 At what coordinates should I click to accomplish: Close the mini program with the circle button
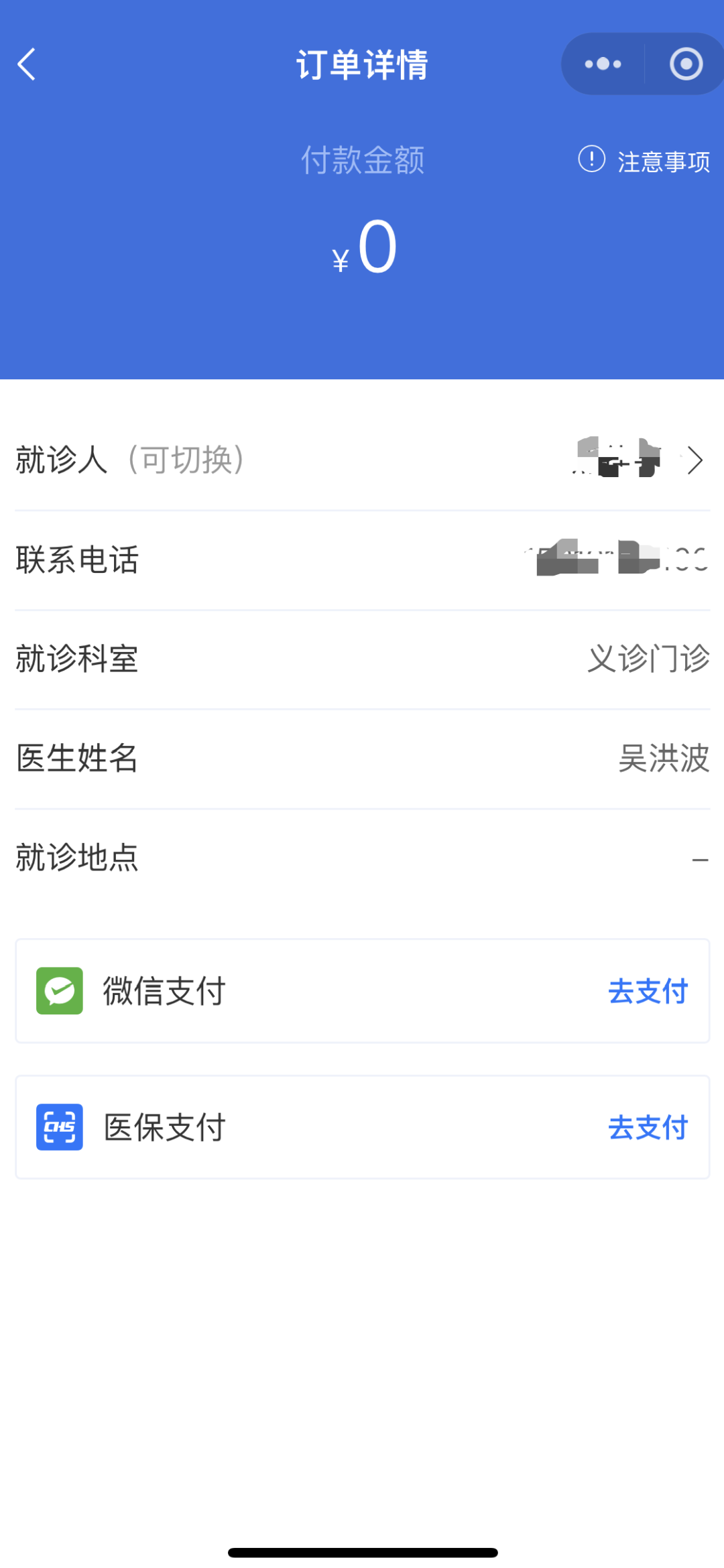pyautogui.click(x=686, y=64)
